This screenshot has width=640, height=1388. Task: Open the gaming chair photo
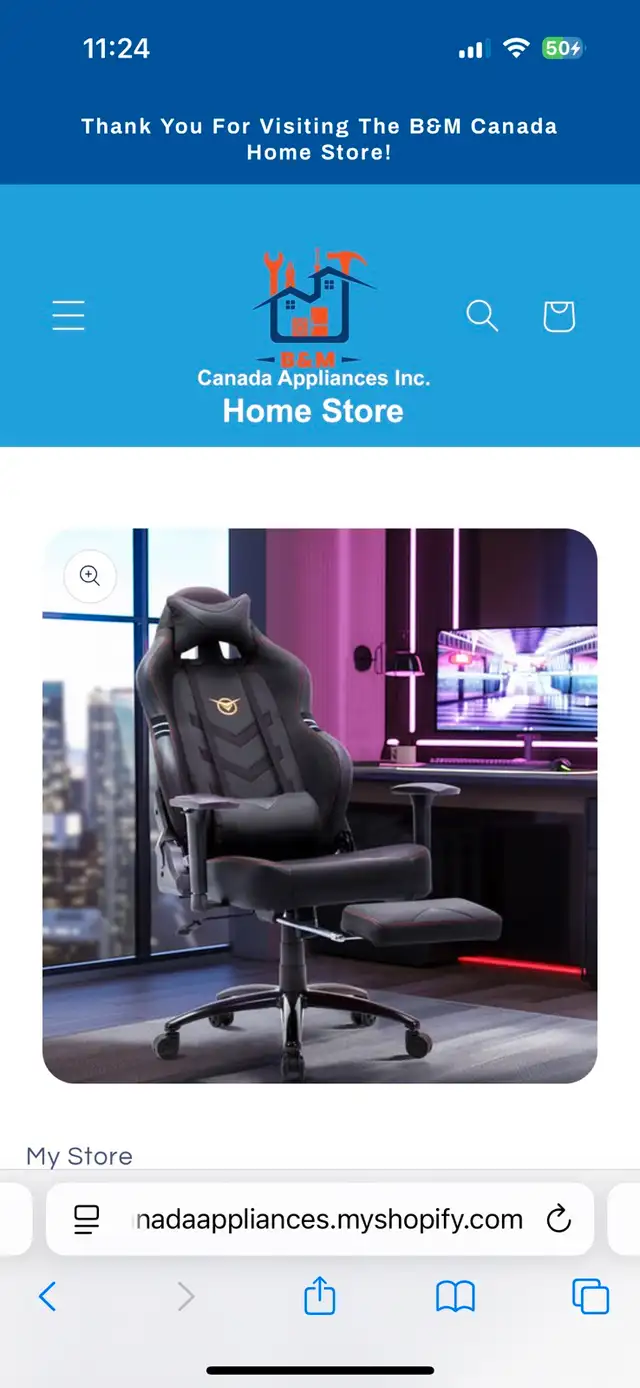(320, 806)
